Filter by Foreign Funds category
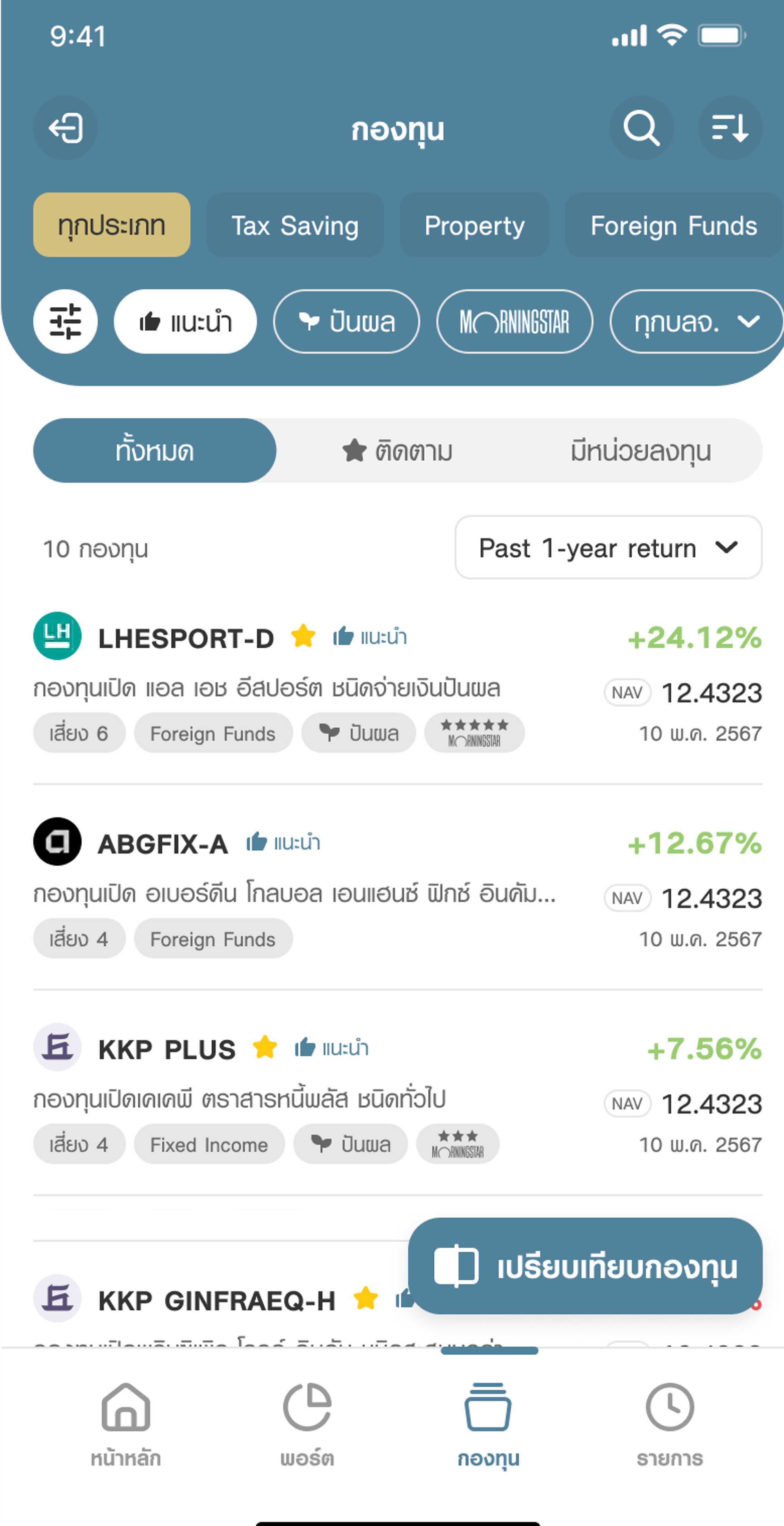The height and width of the screenshot is (1526, 784). [x=674, y=225]
